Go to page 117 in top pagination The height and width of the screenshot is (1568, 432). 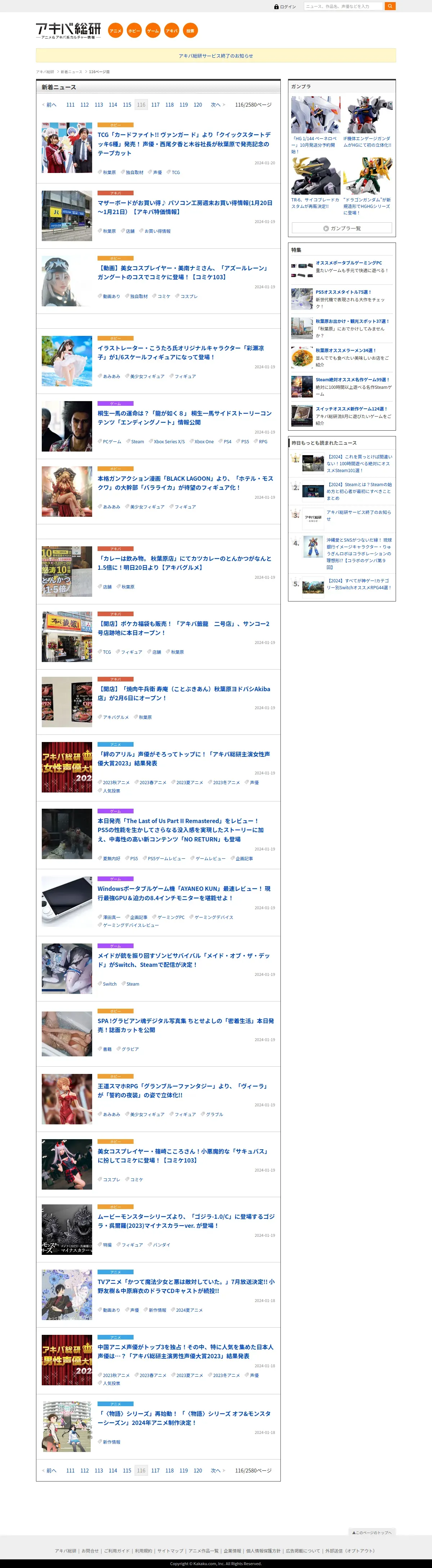click(155, 105)
